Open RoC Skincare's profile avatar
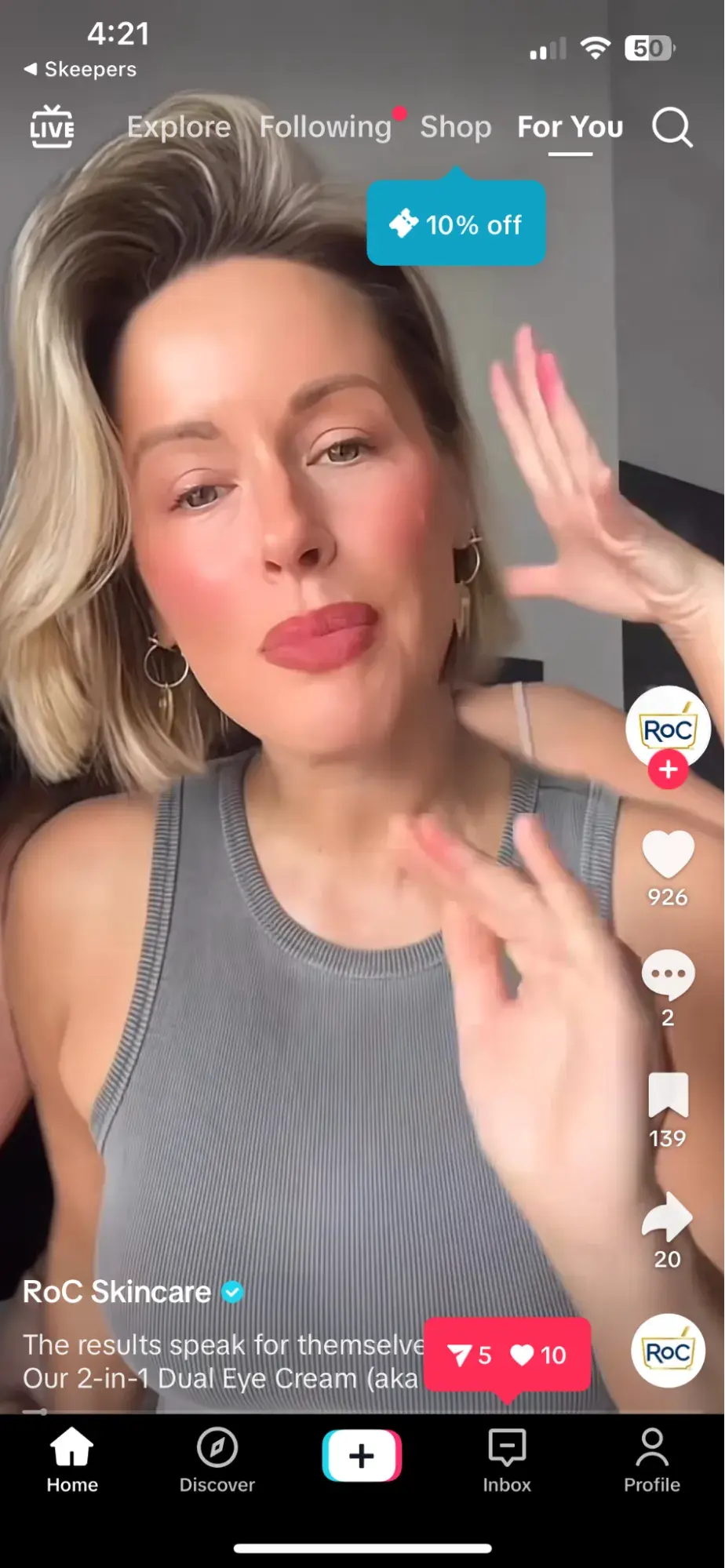This screenshot has width=725, height=1568. click(x=668, y=726)
